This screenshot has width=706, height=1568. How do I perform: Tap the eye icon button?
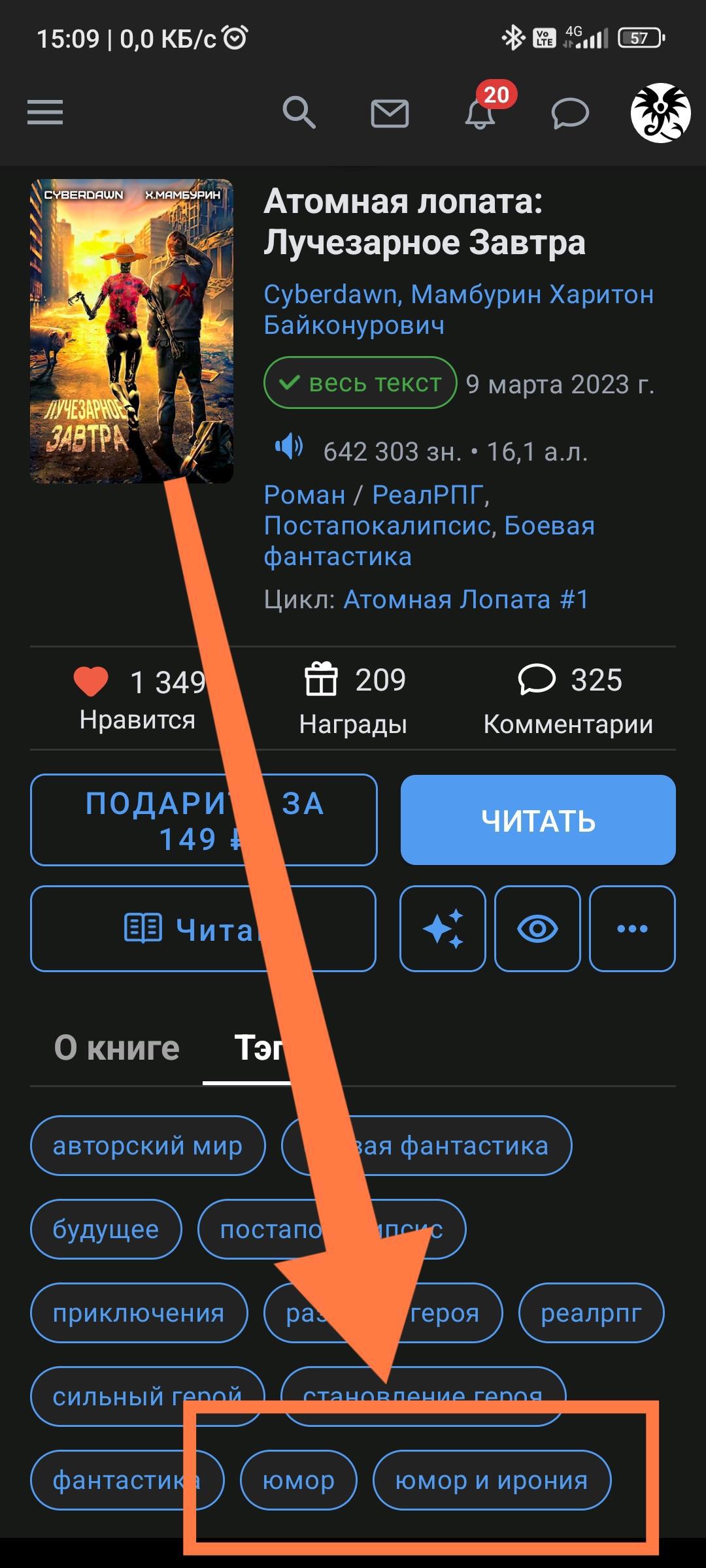537,928
